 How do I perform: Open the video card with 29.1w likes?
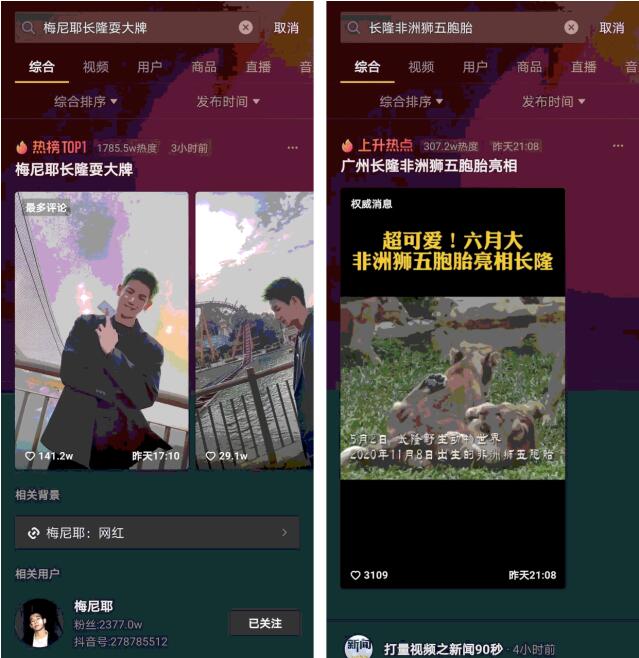254,330
